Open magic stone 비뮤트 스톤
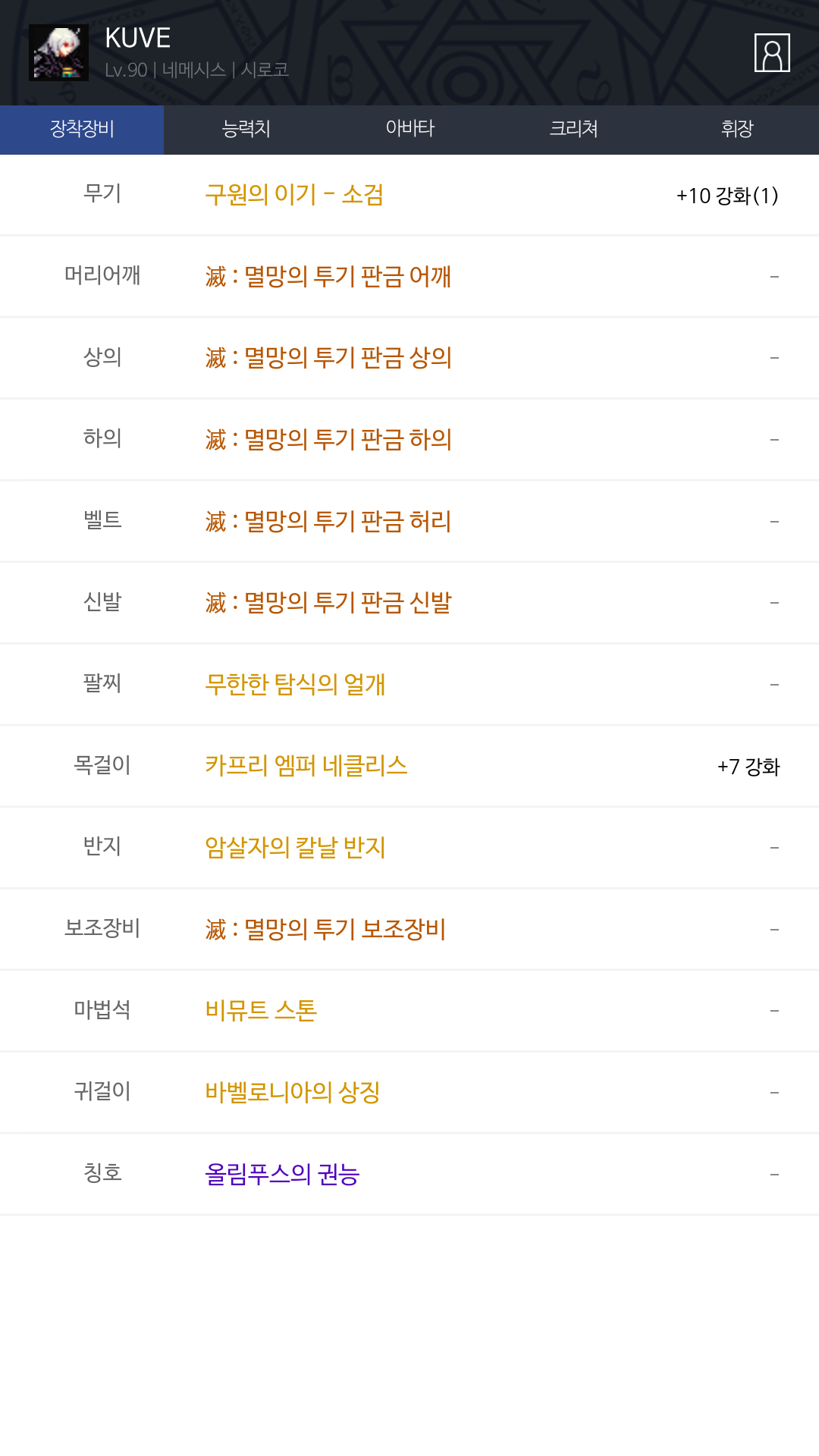This screenshot has width=819, height=1456. (261, 1011)
